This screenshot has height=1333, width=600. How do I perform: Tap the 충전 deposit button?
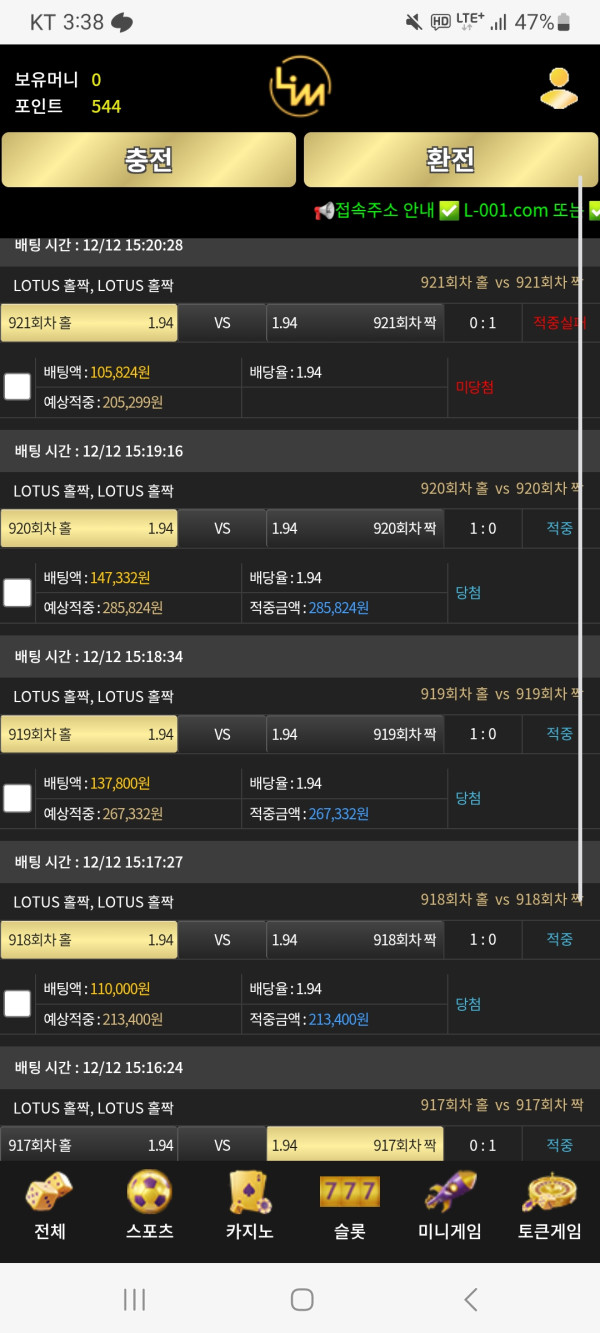point(149,160)
